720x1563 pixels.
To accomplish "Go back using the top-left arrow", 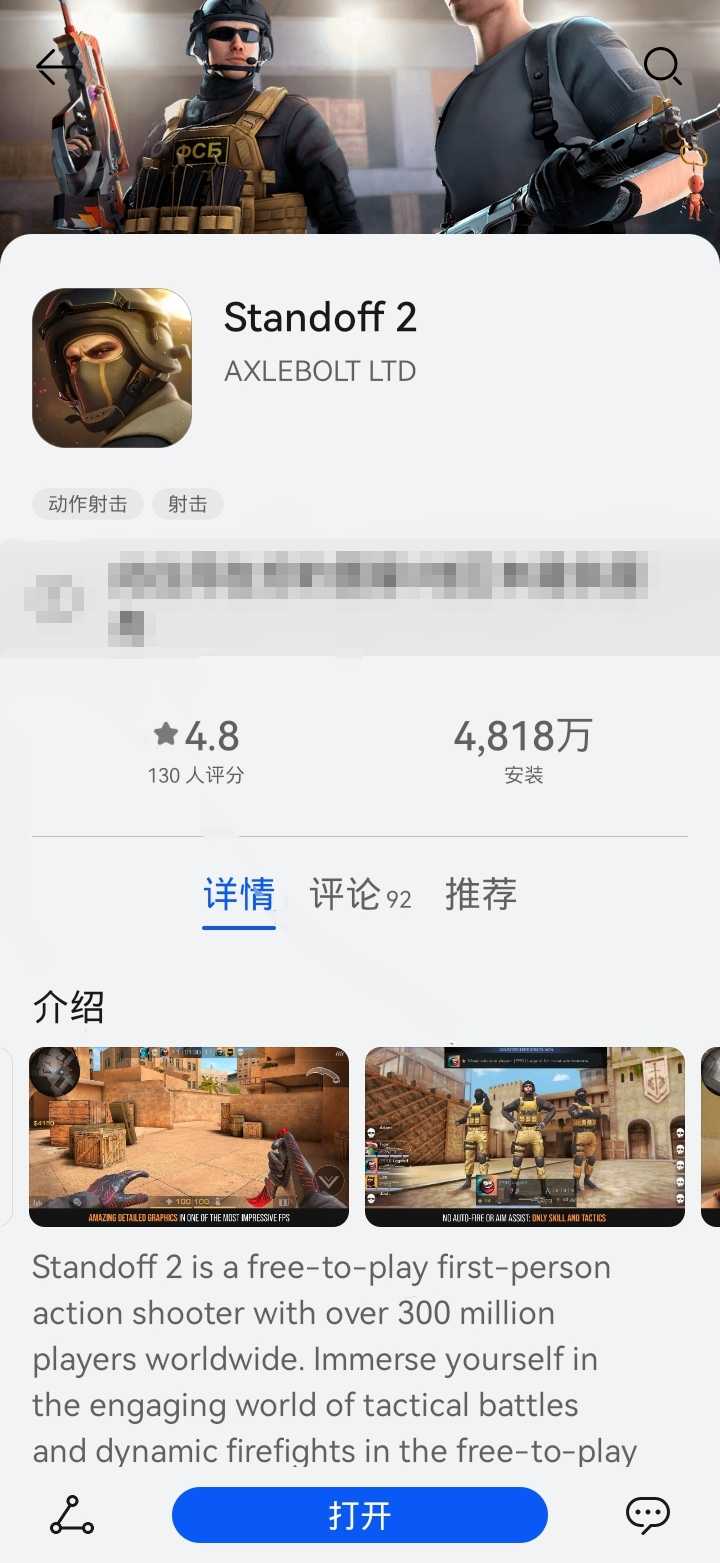I will 53,66.
